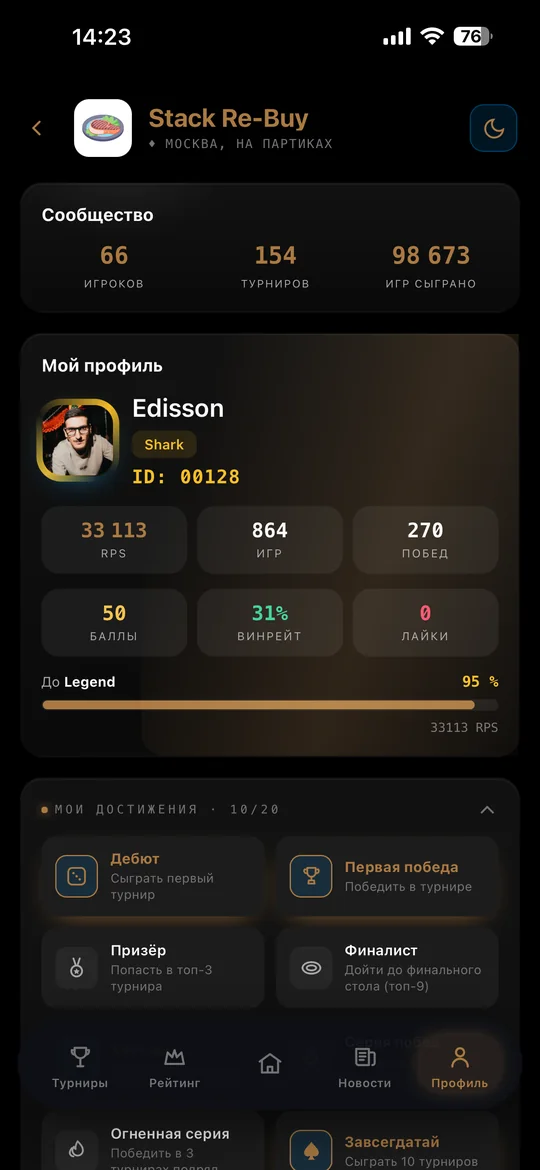Tap the Призёр achievement card

153,968
